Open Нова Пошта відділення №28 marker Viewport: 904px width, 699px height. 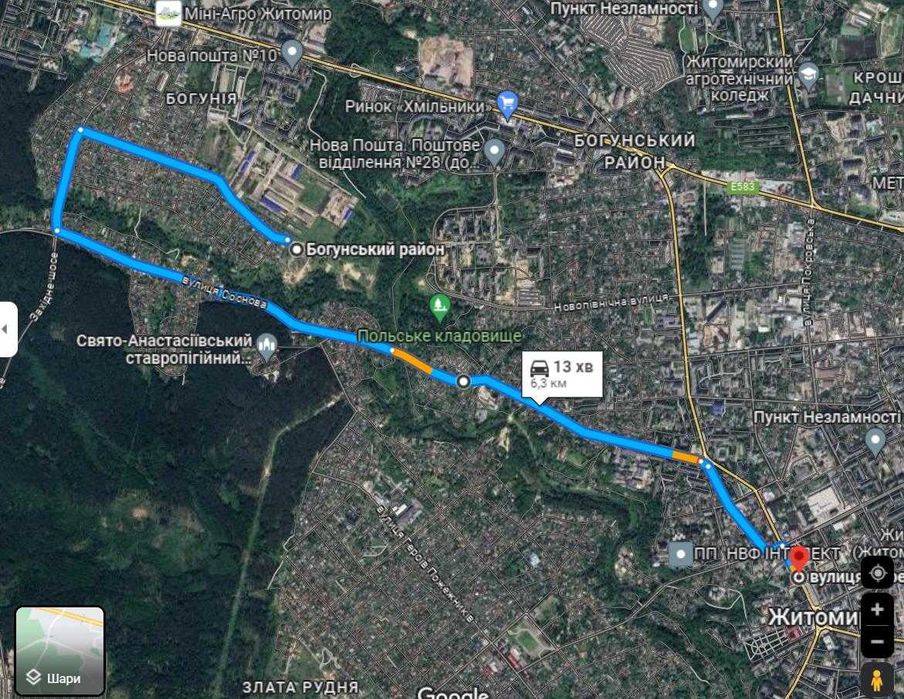click(x=494, y=151)
